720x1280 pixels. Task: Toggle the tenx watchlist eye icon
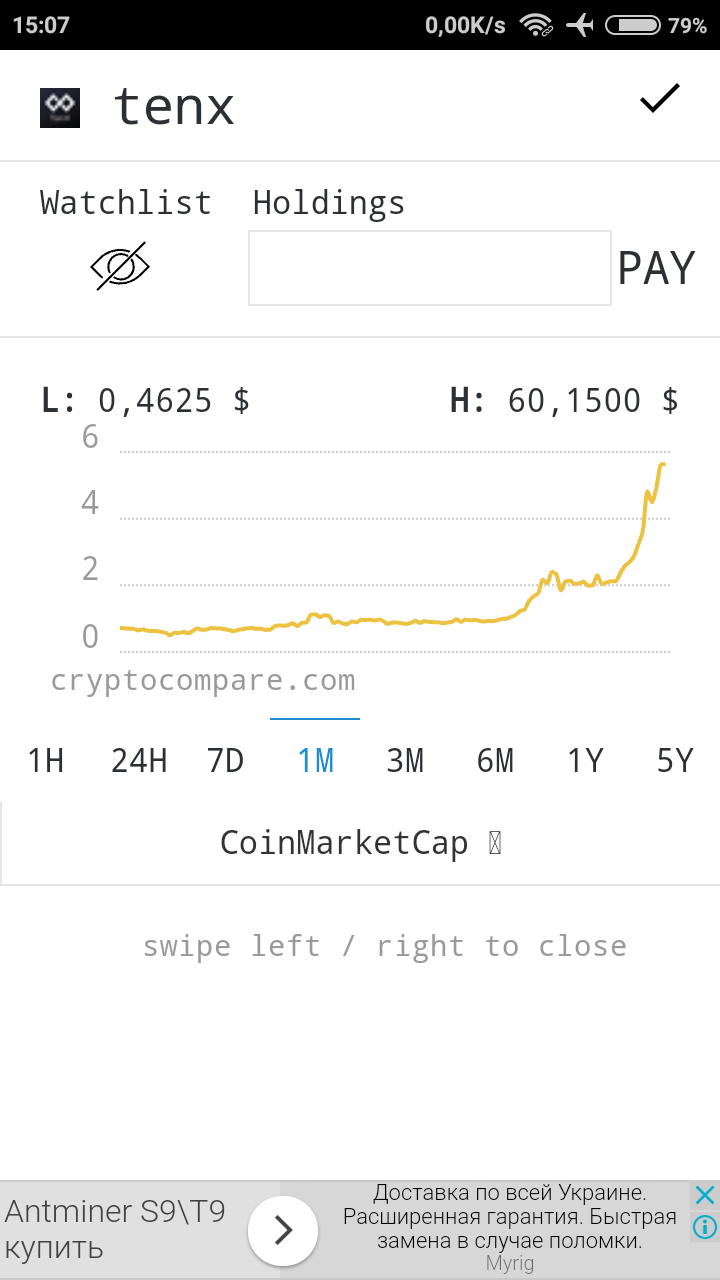120,266
